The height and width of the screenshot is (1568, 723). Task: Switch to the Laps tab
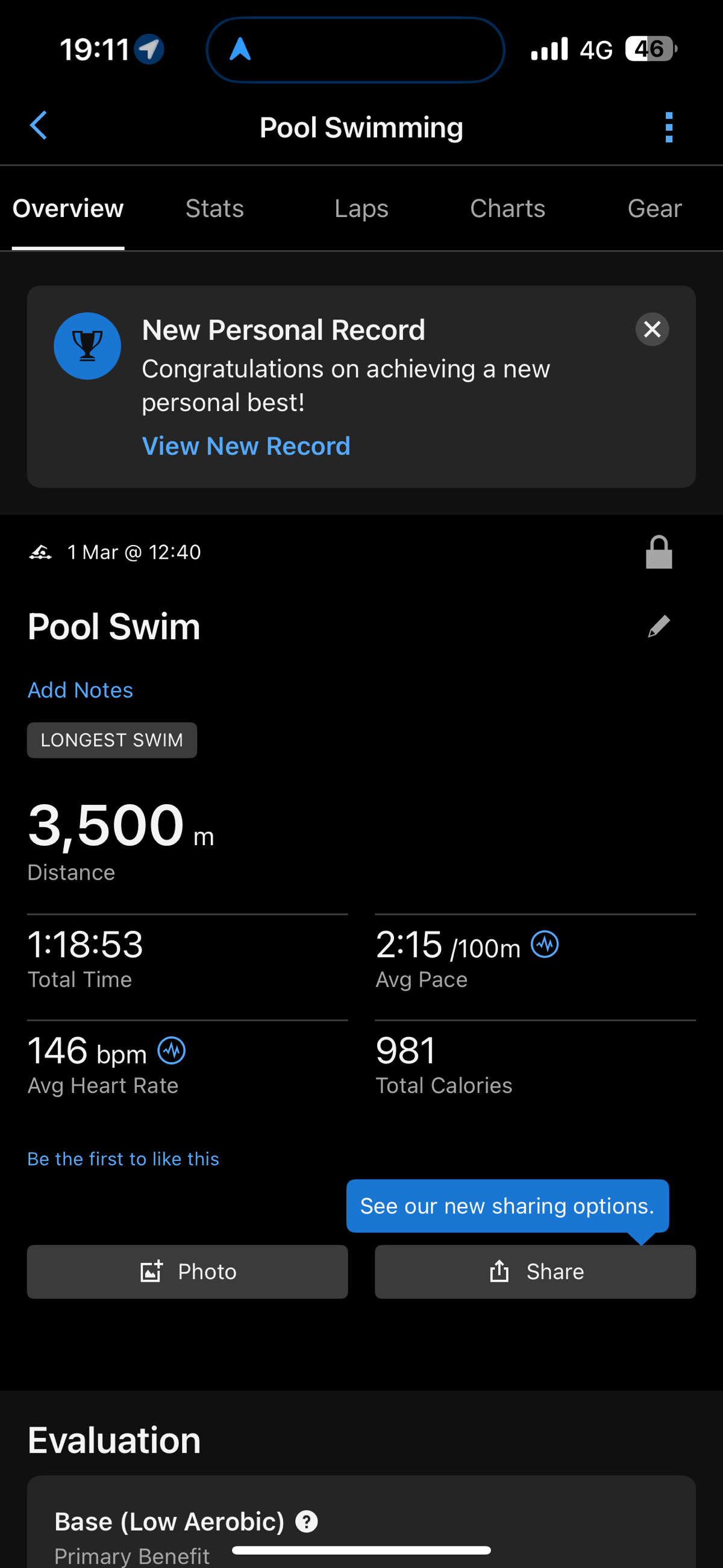coord(361,209)
